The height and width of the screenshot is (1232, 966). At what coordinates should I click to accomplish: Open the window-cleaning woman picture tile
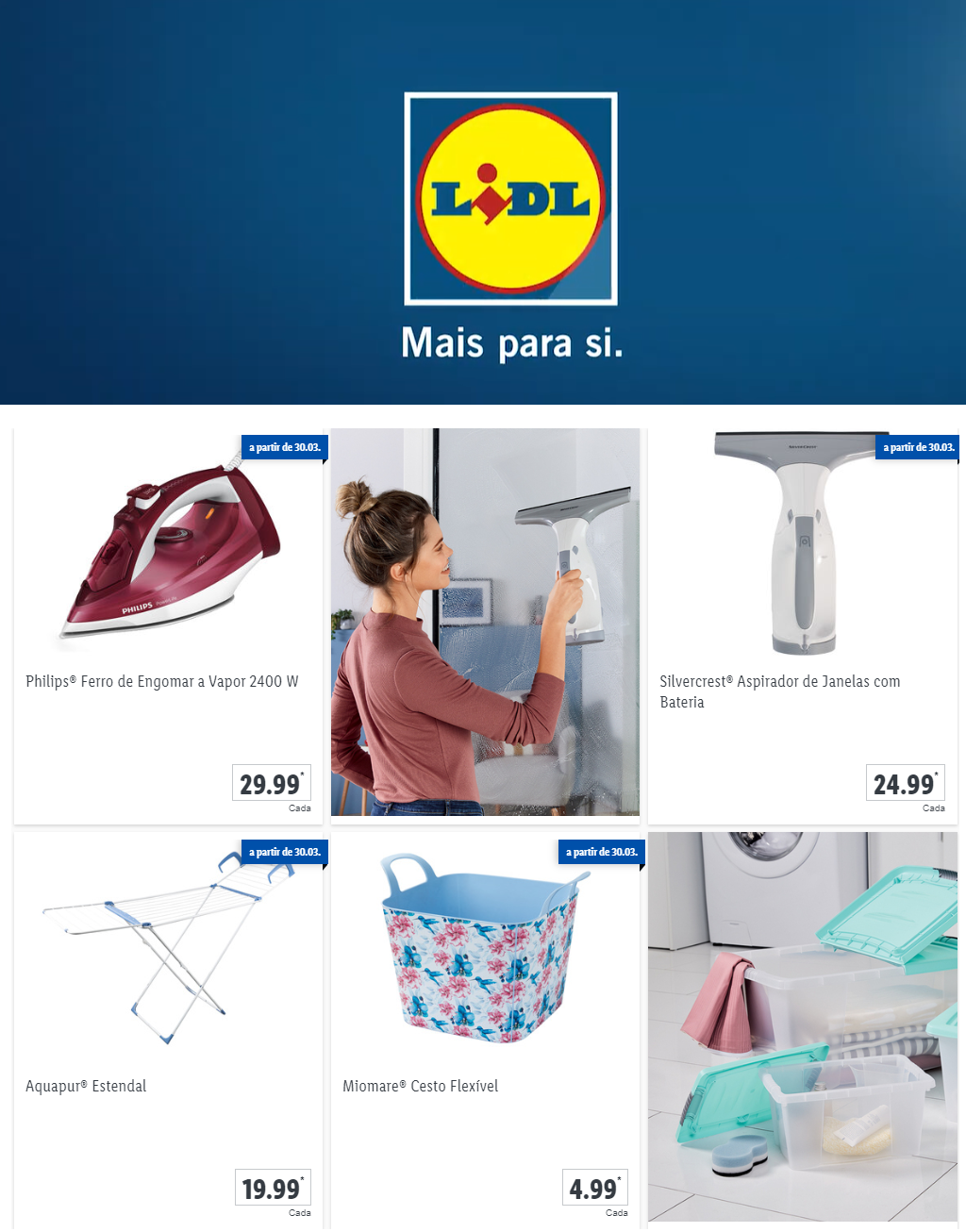(x=485, y=623)
